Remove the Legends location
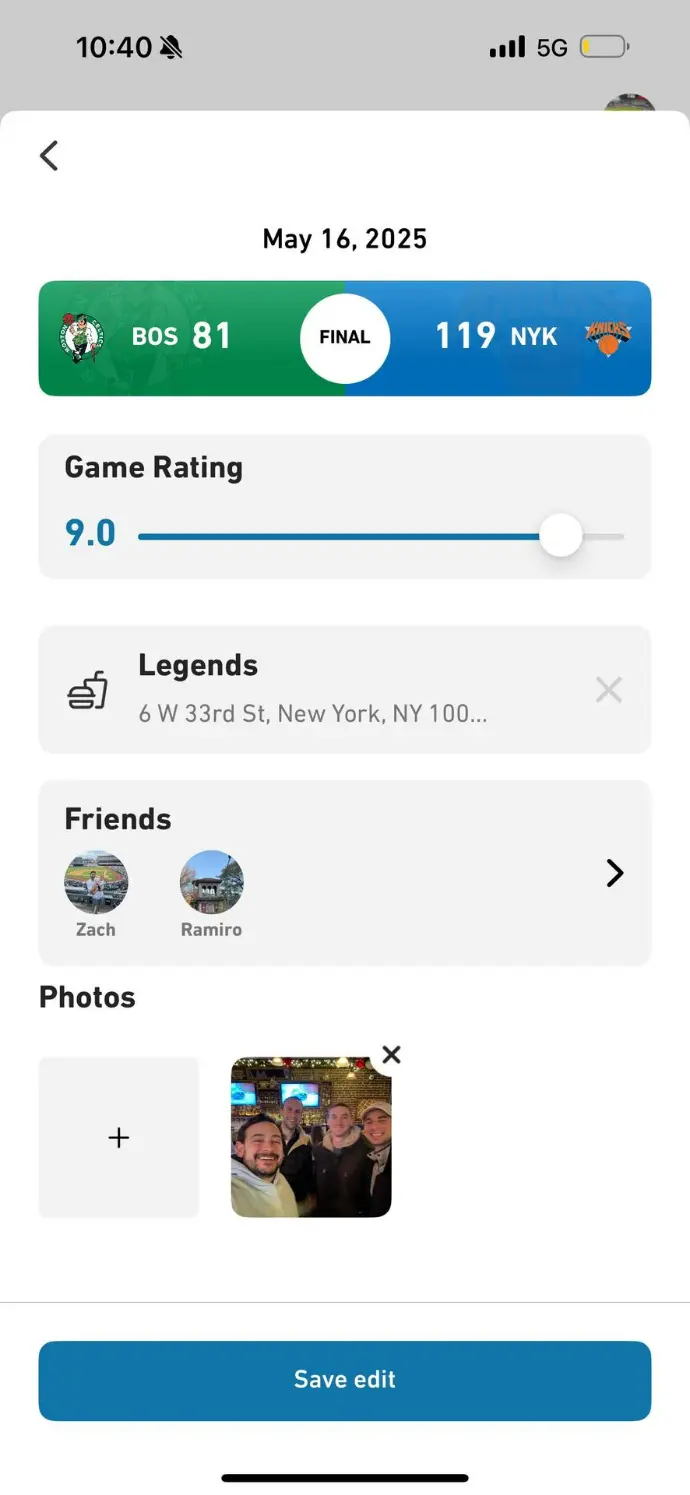The height and width of the screenshot is (1495, 690). (609, 690)
